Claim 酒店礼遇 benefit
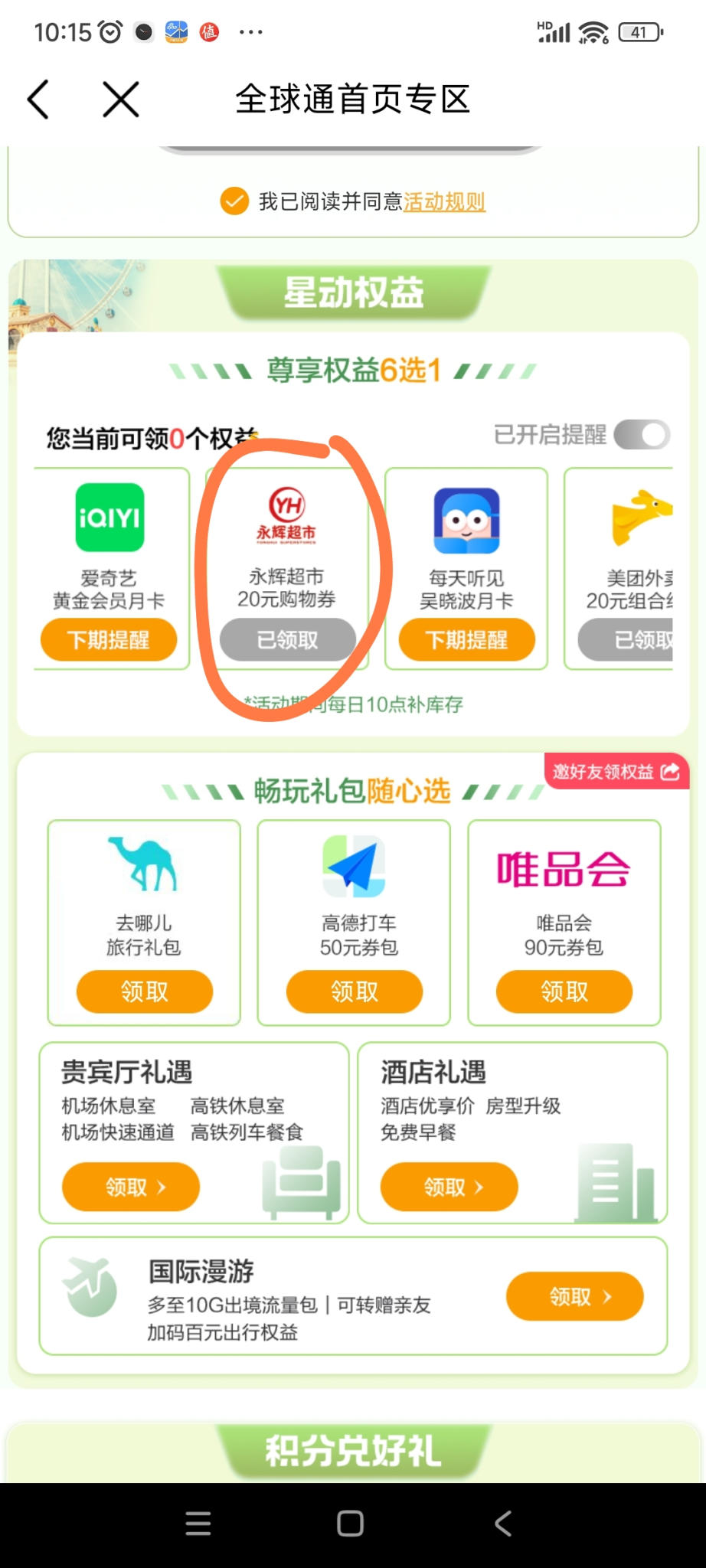The height and width of the screenshot is (1568, 706). [x=449, y=1187]
